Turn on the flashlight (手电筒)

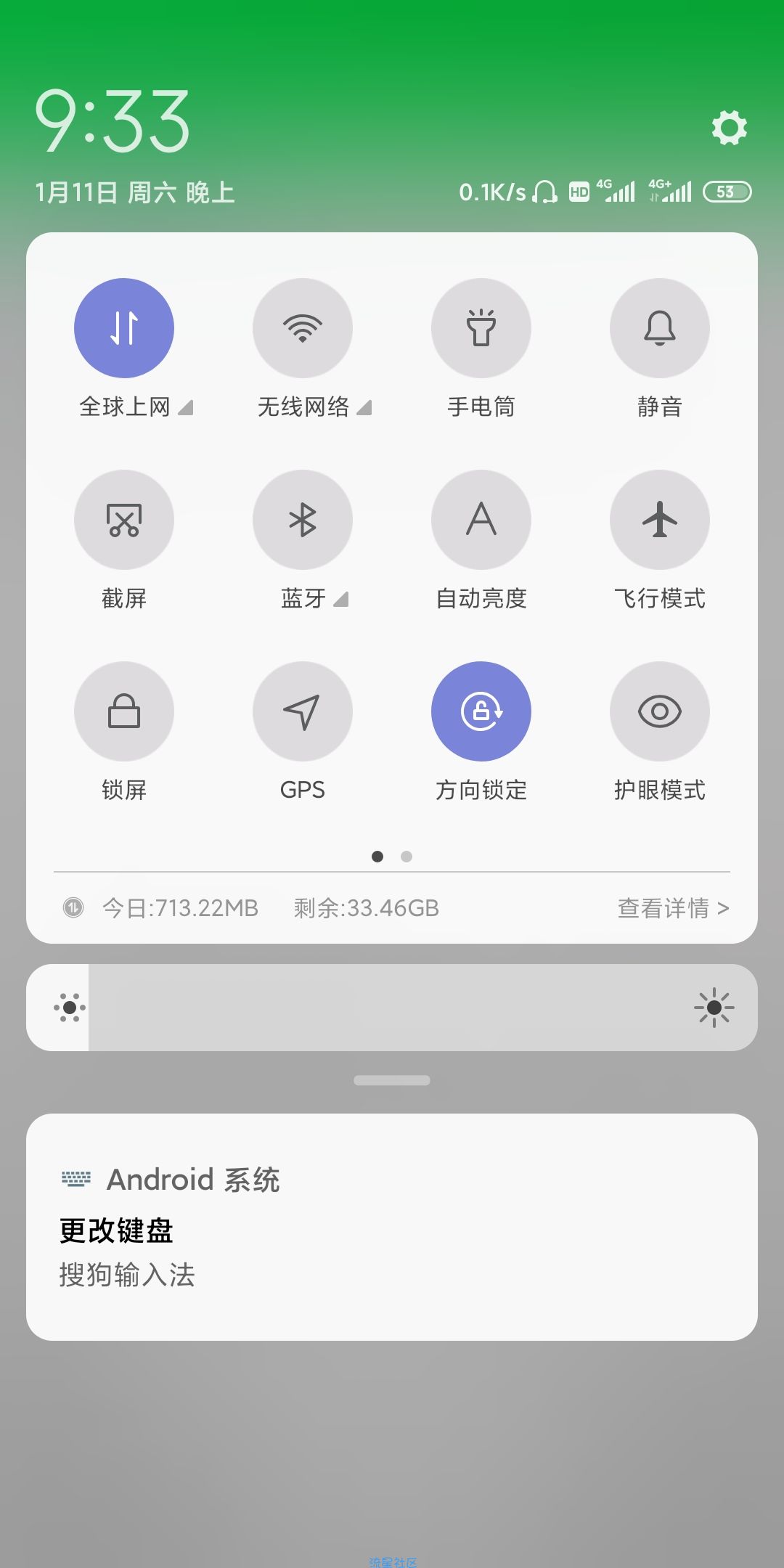(481, 328)
